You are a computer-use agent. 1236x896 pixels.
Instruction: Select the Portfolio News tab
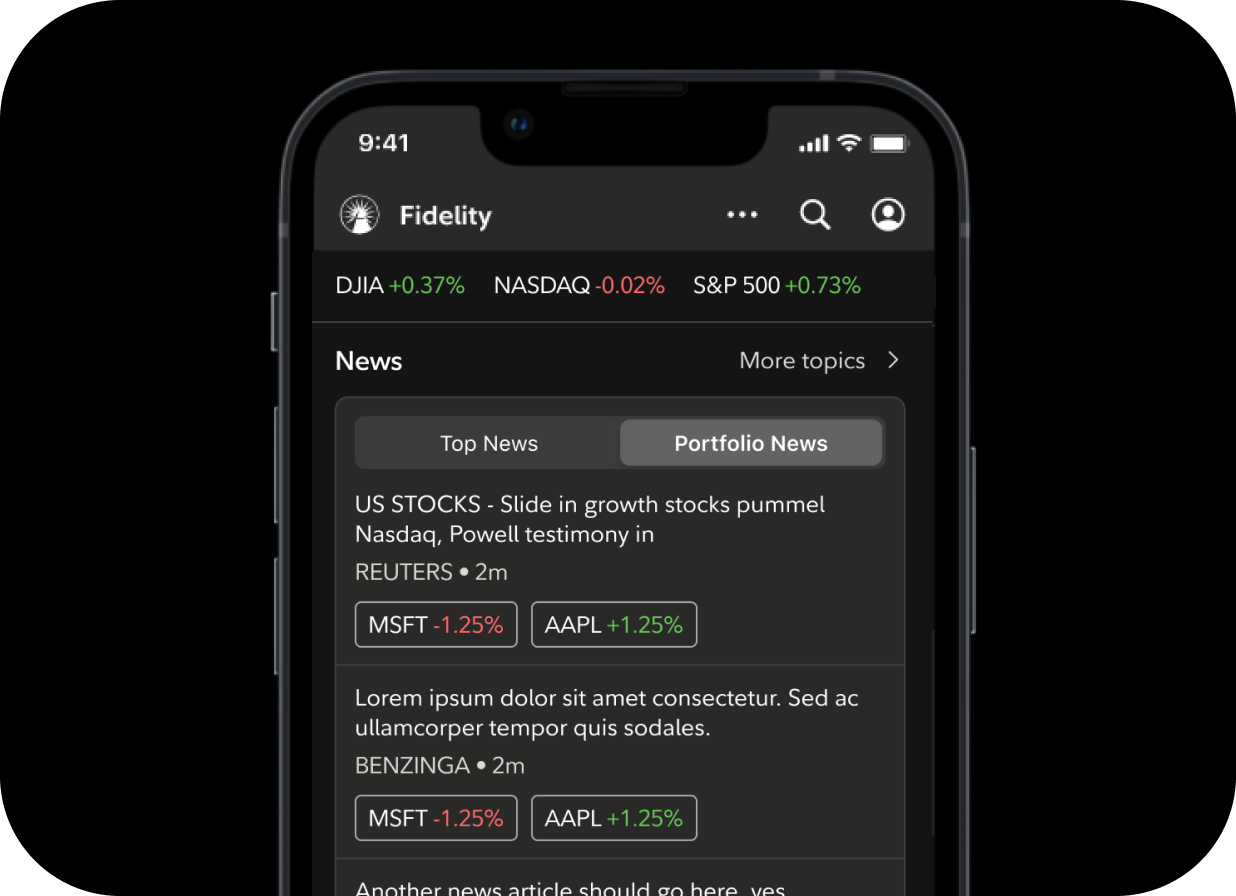pos(751,443)
